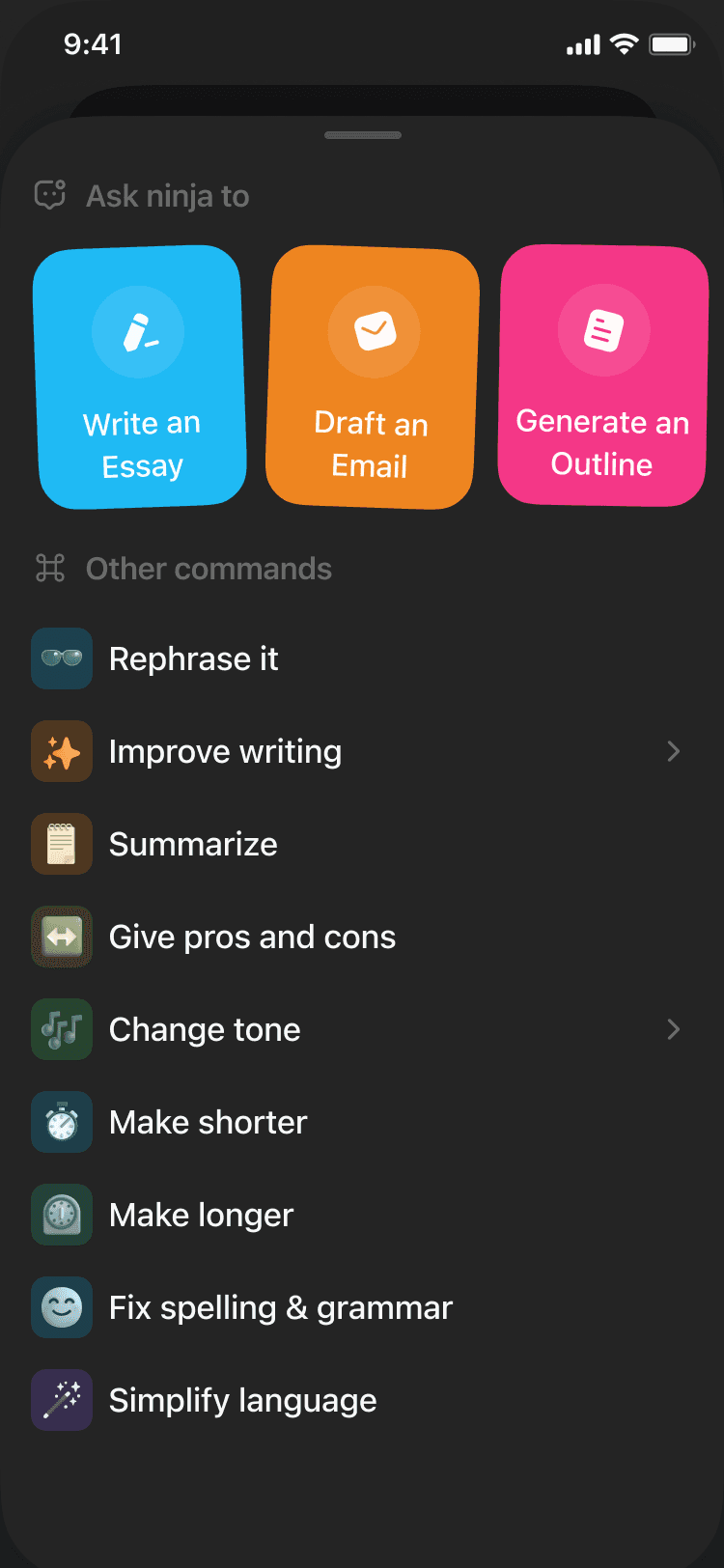
Task: Select the Rephrase it command
Action: click(194, 658)
